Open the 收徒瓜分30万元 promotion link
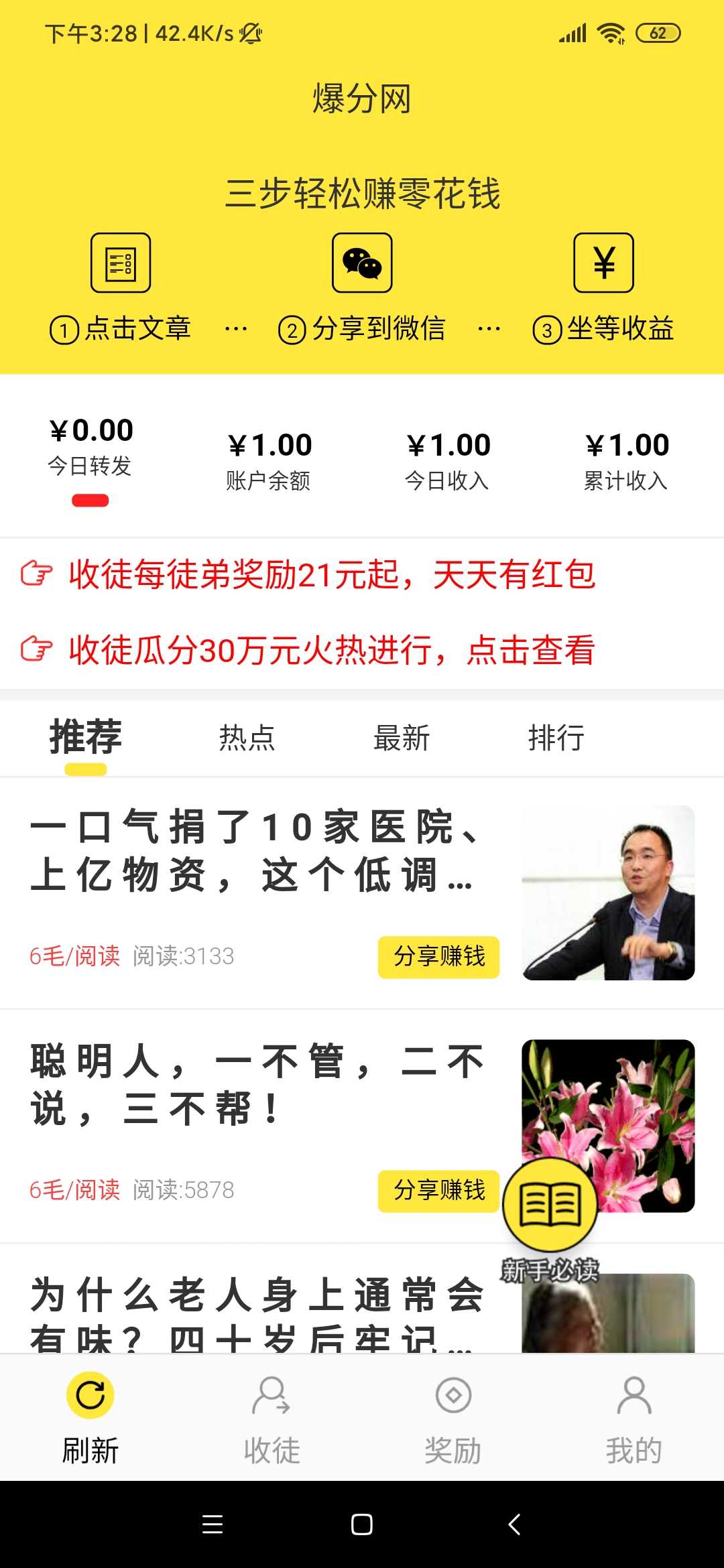 click(308, 650)
